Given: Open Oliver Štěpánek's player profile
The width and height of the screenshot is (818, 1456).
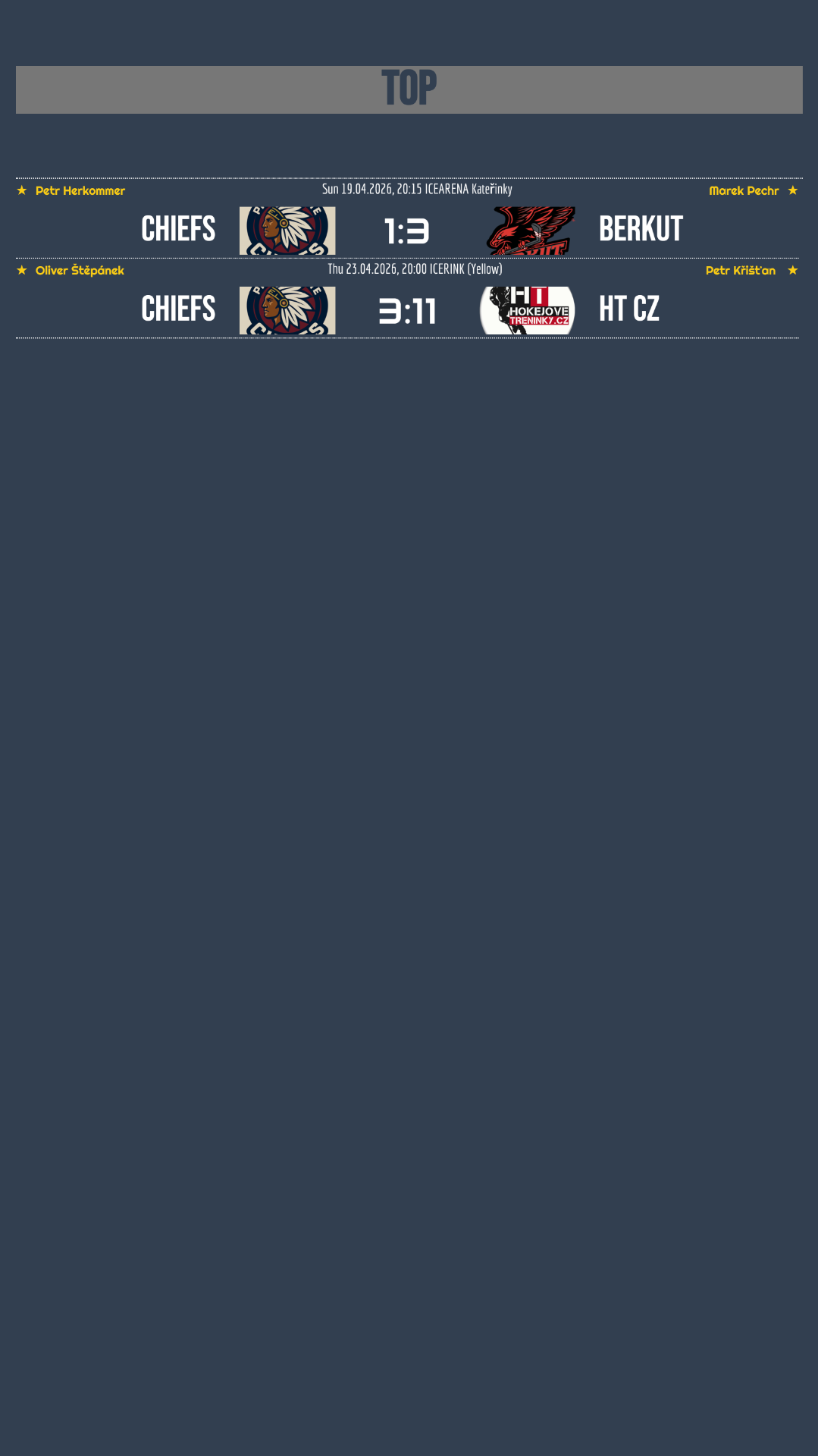Looking at the screenshot, I should 80,271.
